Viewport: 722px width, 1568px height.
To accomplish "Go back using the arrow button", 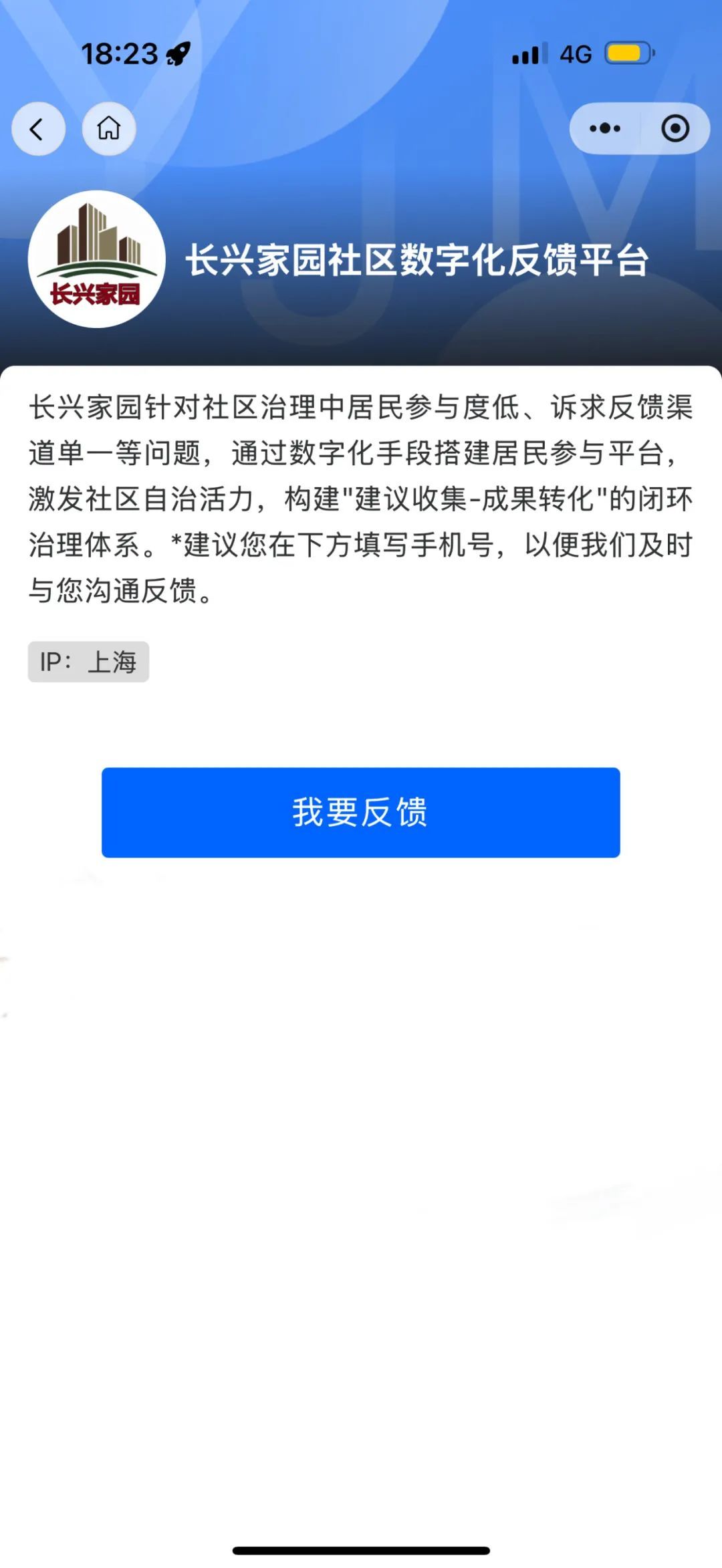I will [39, 128].
